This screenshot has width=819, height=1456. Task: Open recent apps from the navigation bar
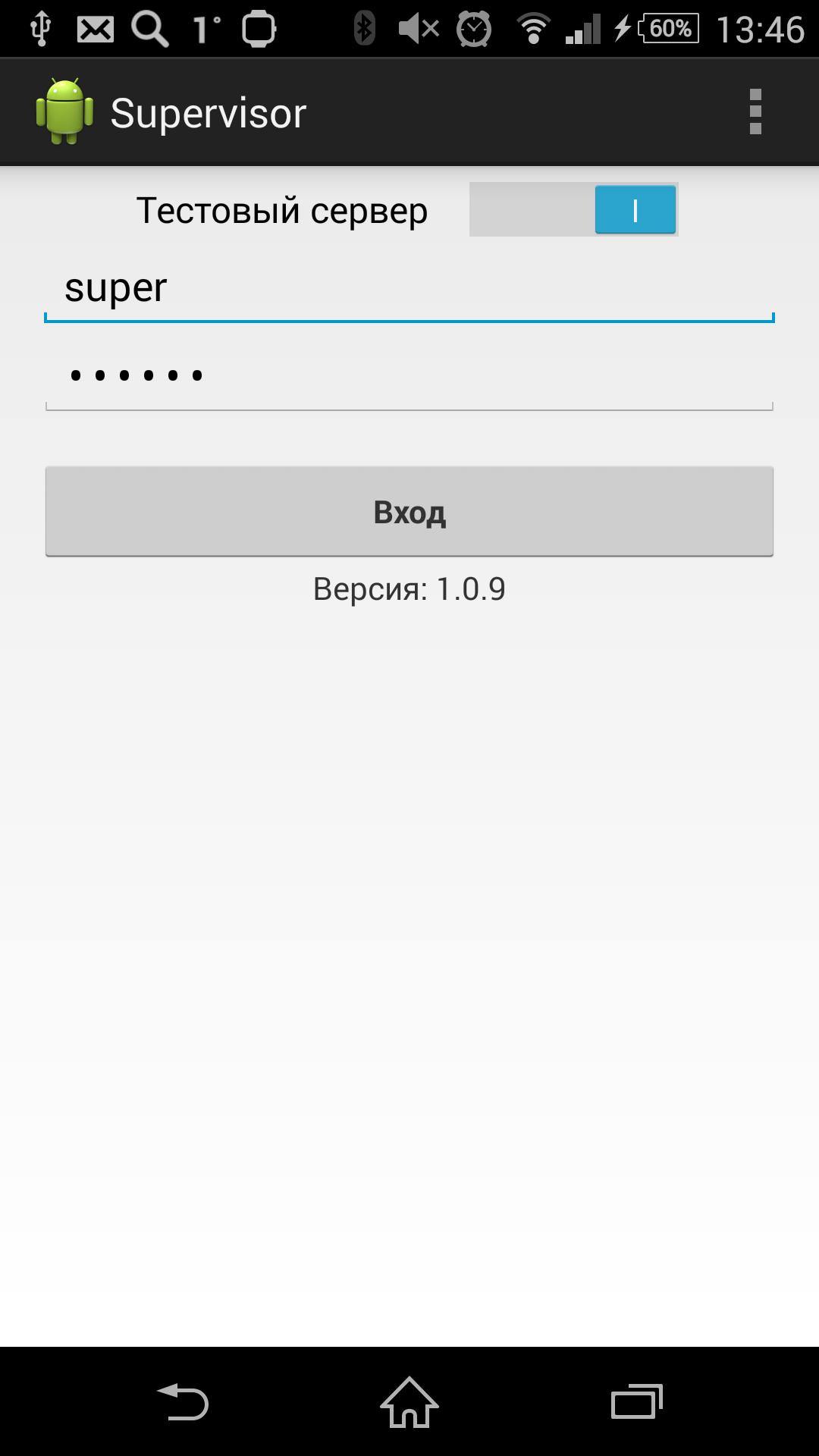click(636, 1401)
